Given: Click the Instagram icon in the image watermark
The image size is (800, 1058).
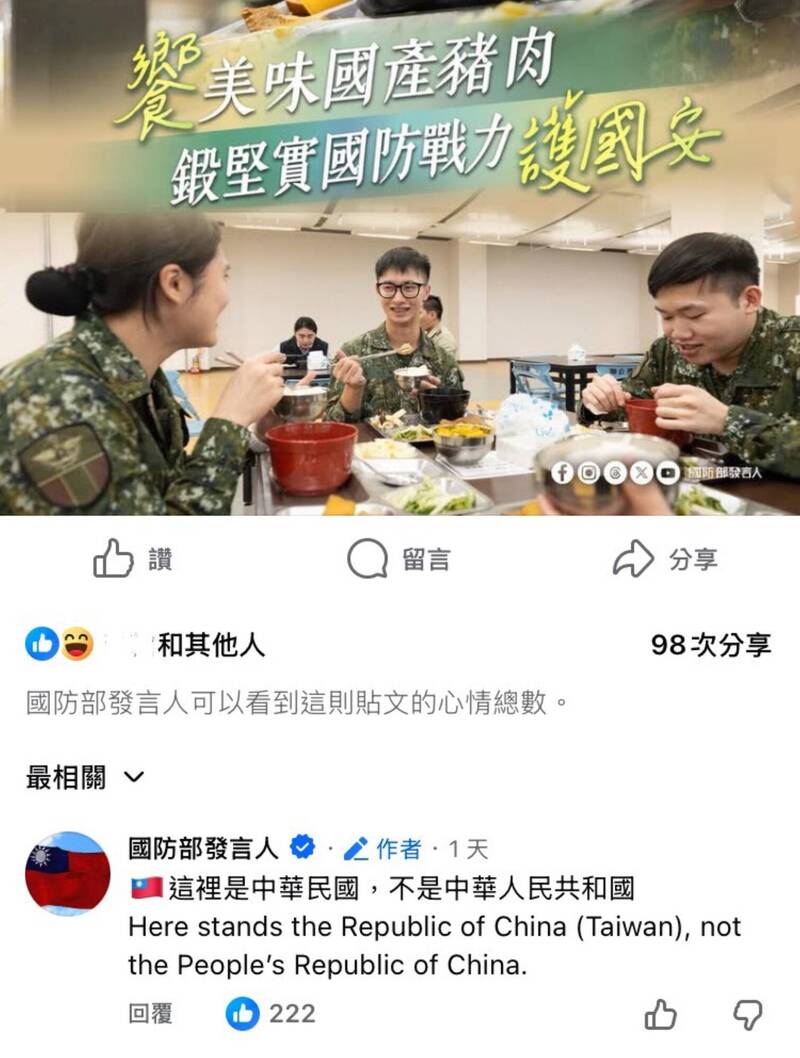Looking at the screenshot, I should [588, 472].
